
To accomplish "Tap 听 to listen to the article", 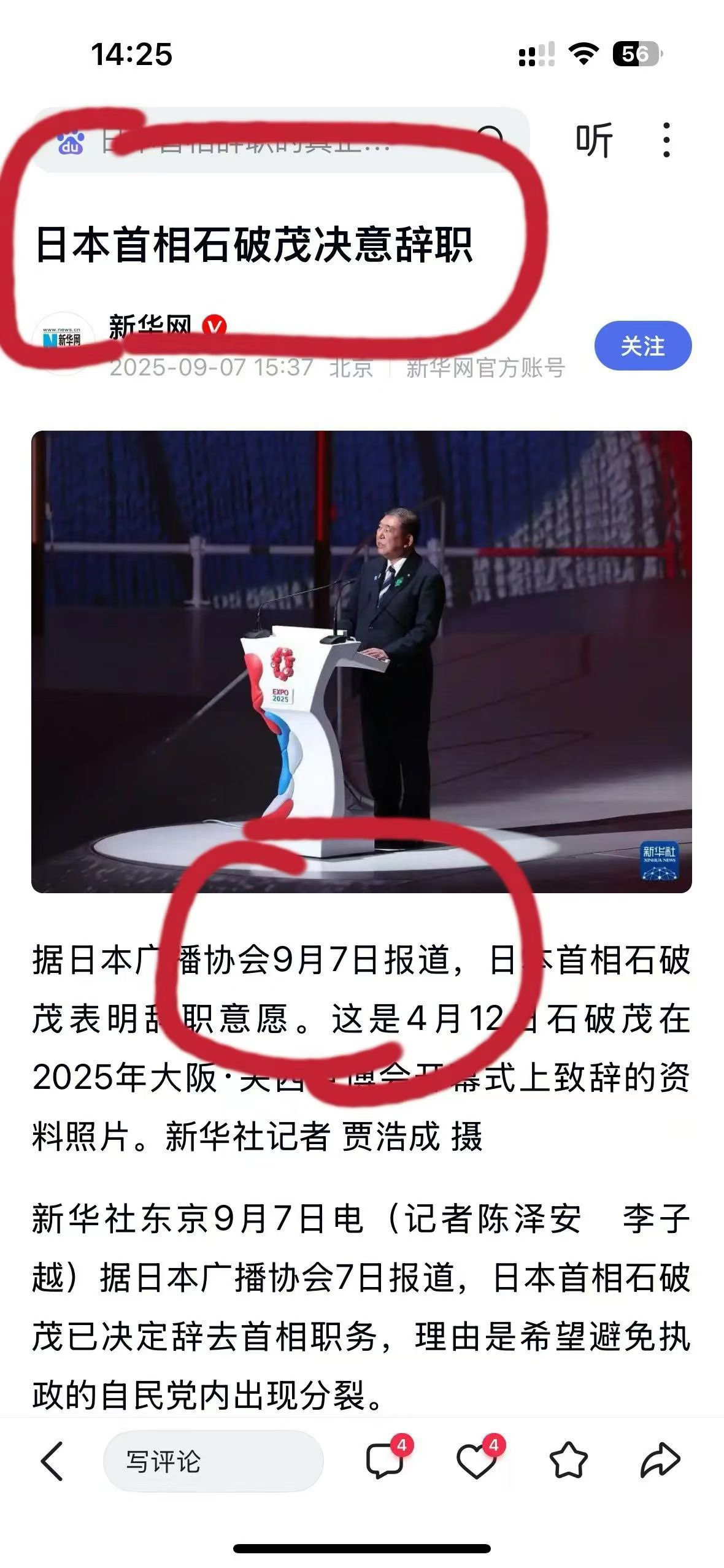I will coord(593,140).
